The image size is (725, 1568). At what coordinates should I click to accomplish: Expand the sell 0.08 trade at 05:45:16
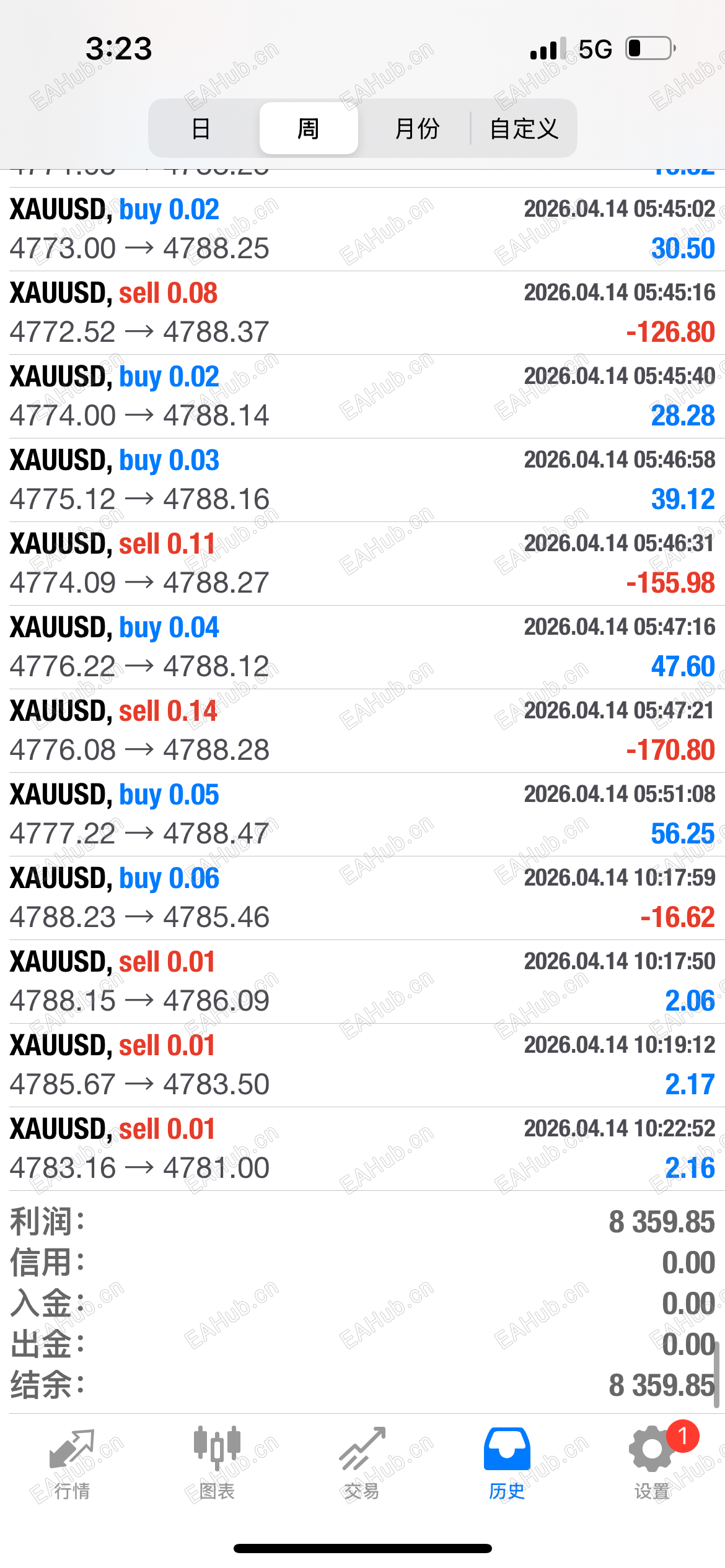[x=362, y=313]
